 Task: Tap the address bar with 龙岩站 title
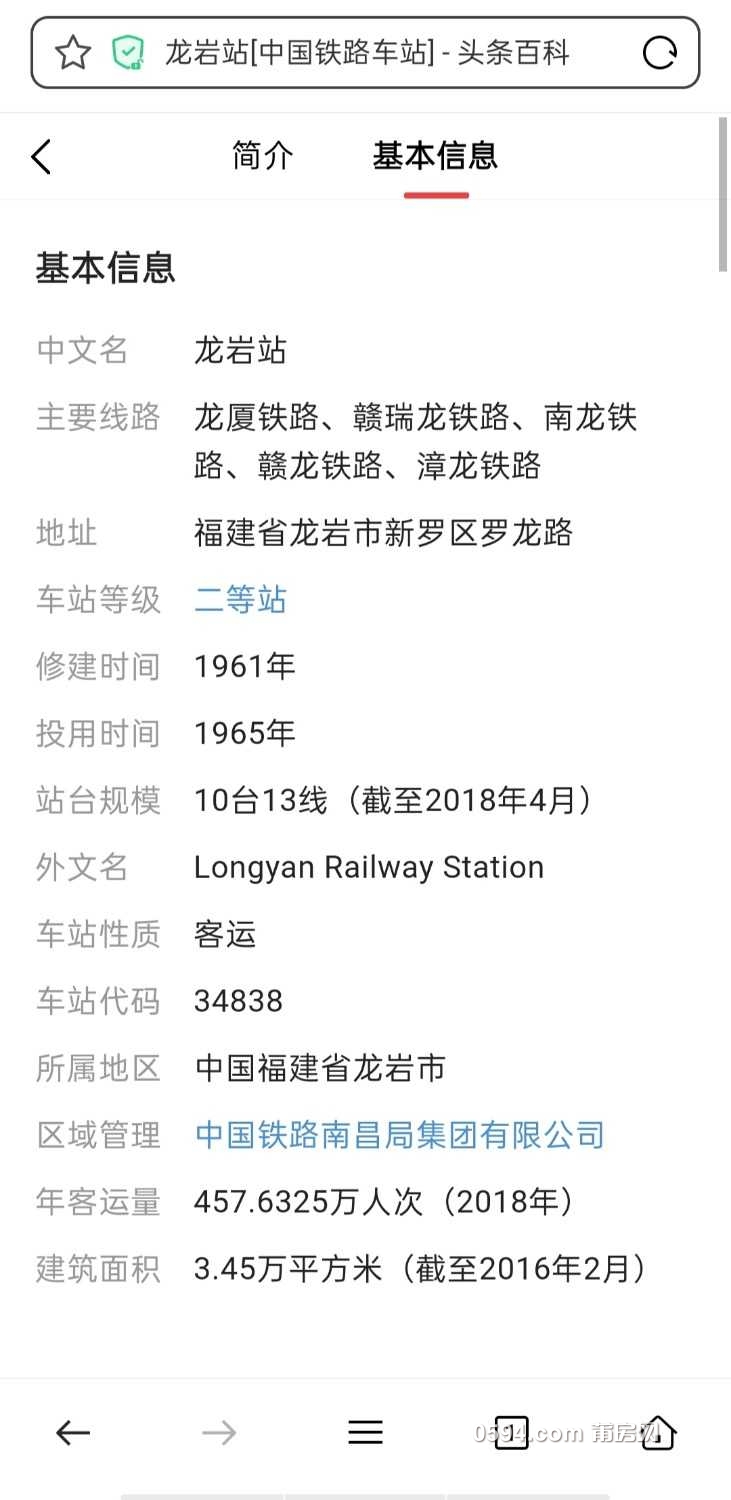[367, 53]
